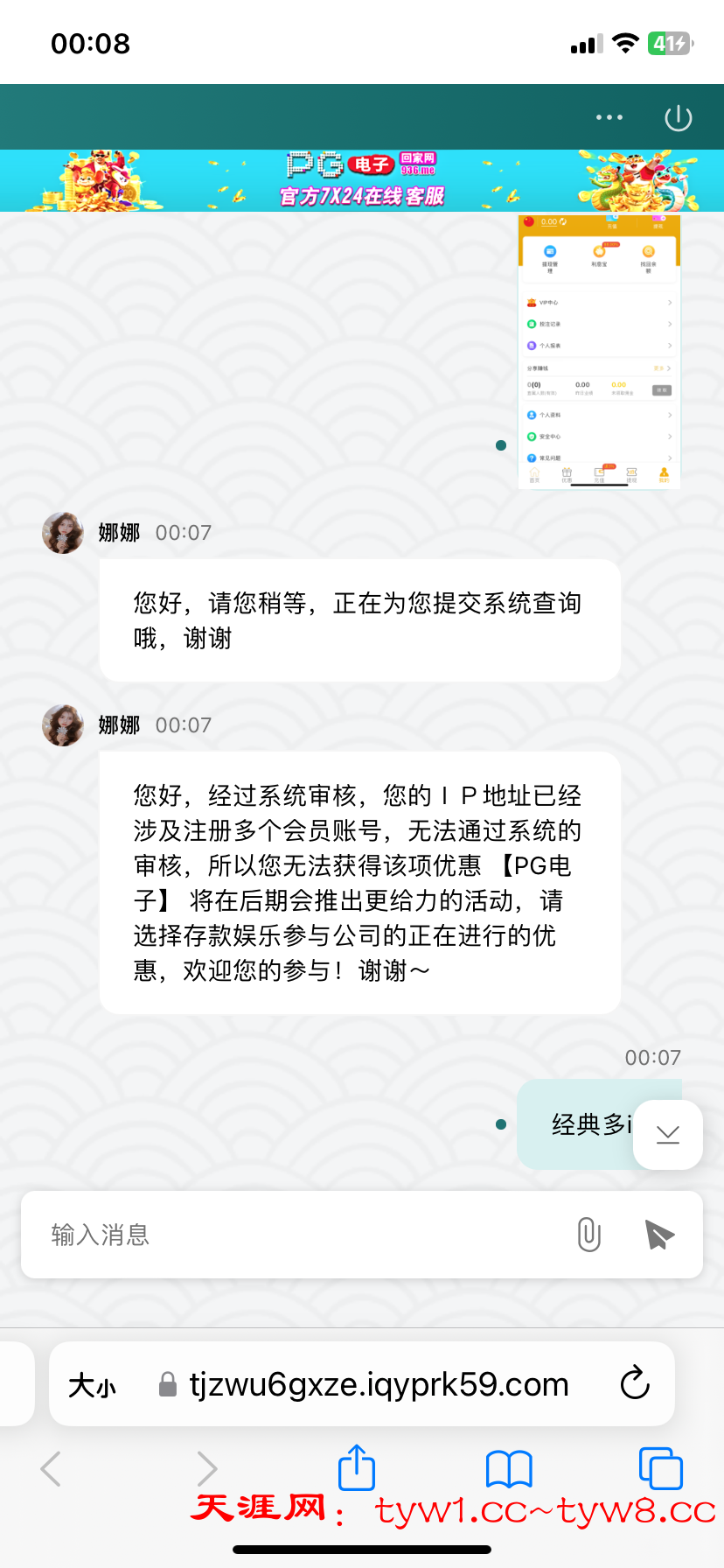
Task: Tap the power icon to end chat
Action: (678, 117)
